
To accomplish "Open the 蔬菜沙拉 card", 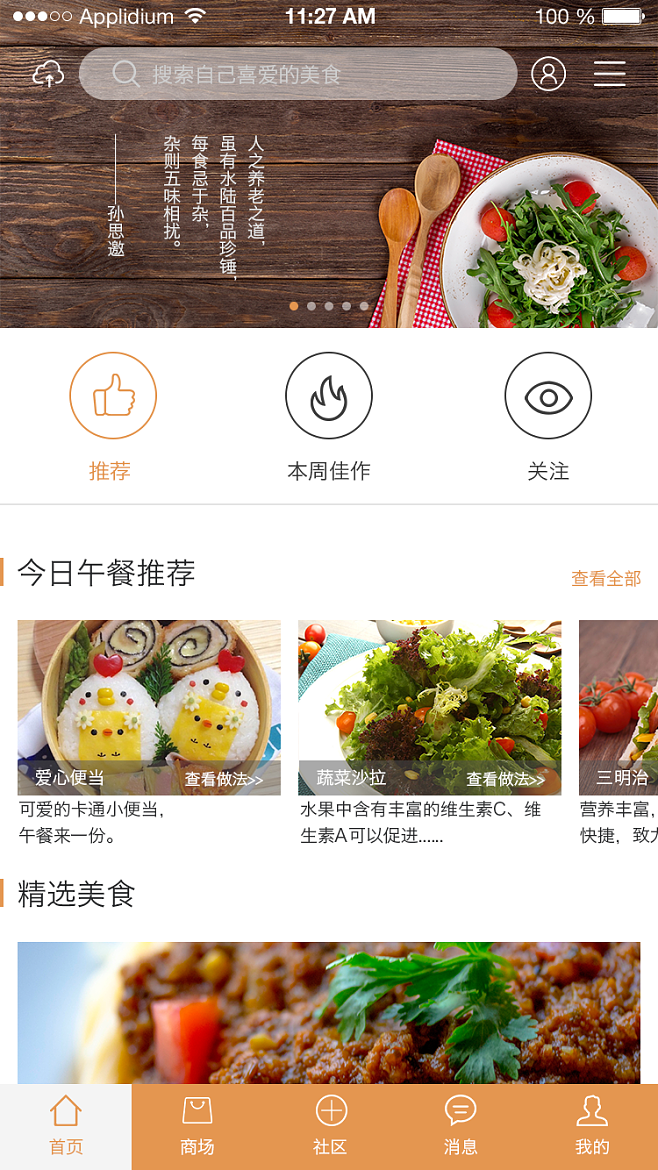I will (x=429, y=707).
